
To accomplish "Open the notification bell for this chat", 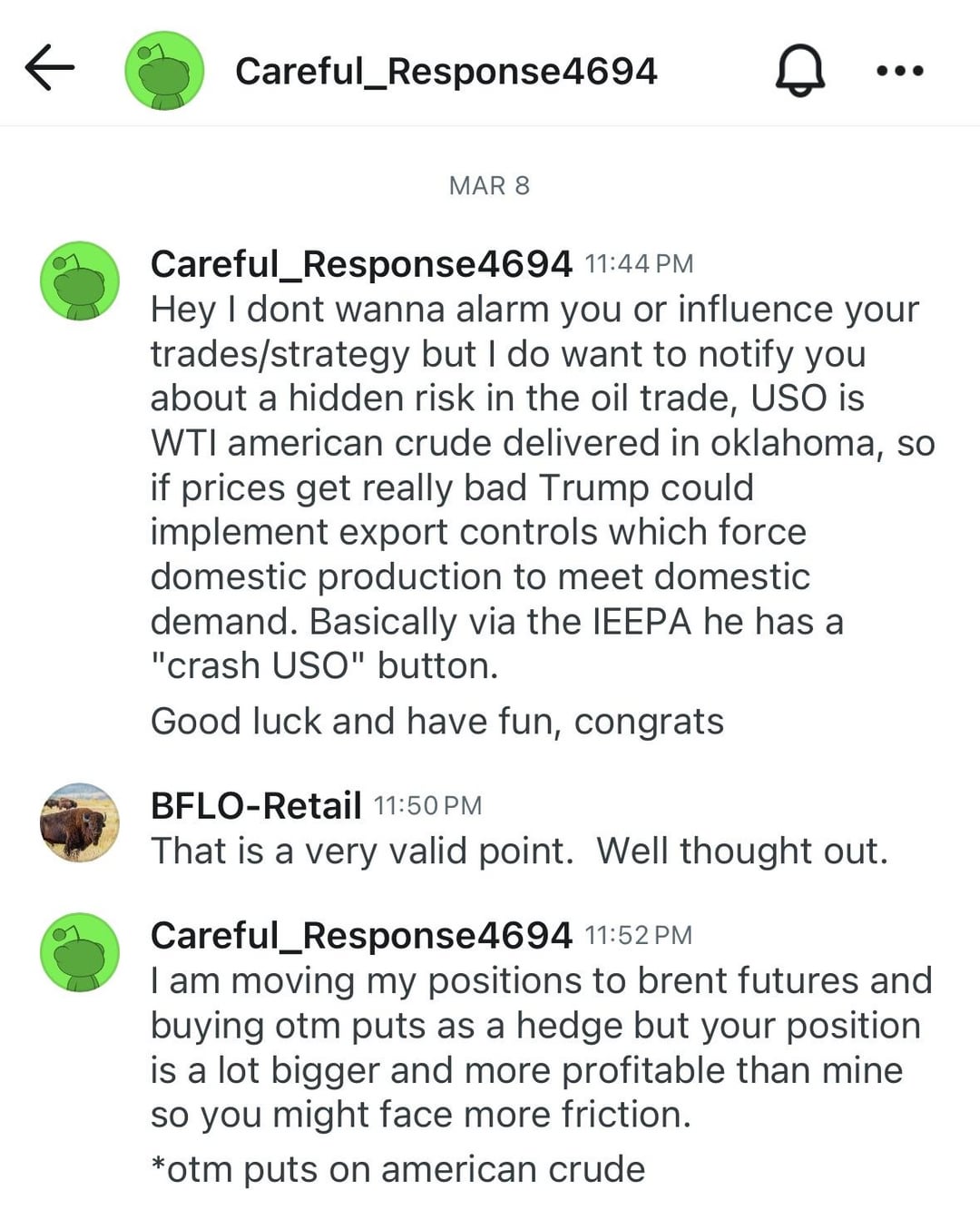I will (799, 70).
